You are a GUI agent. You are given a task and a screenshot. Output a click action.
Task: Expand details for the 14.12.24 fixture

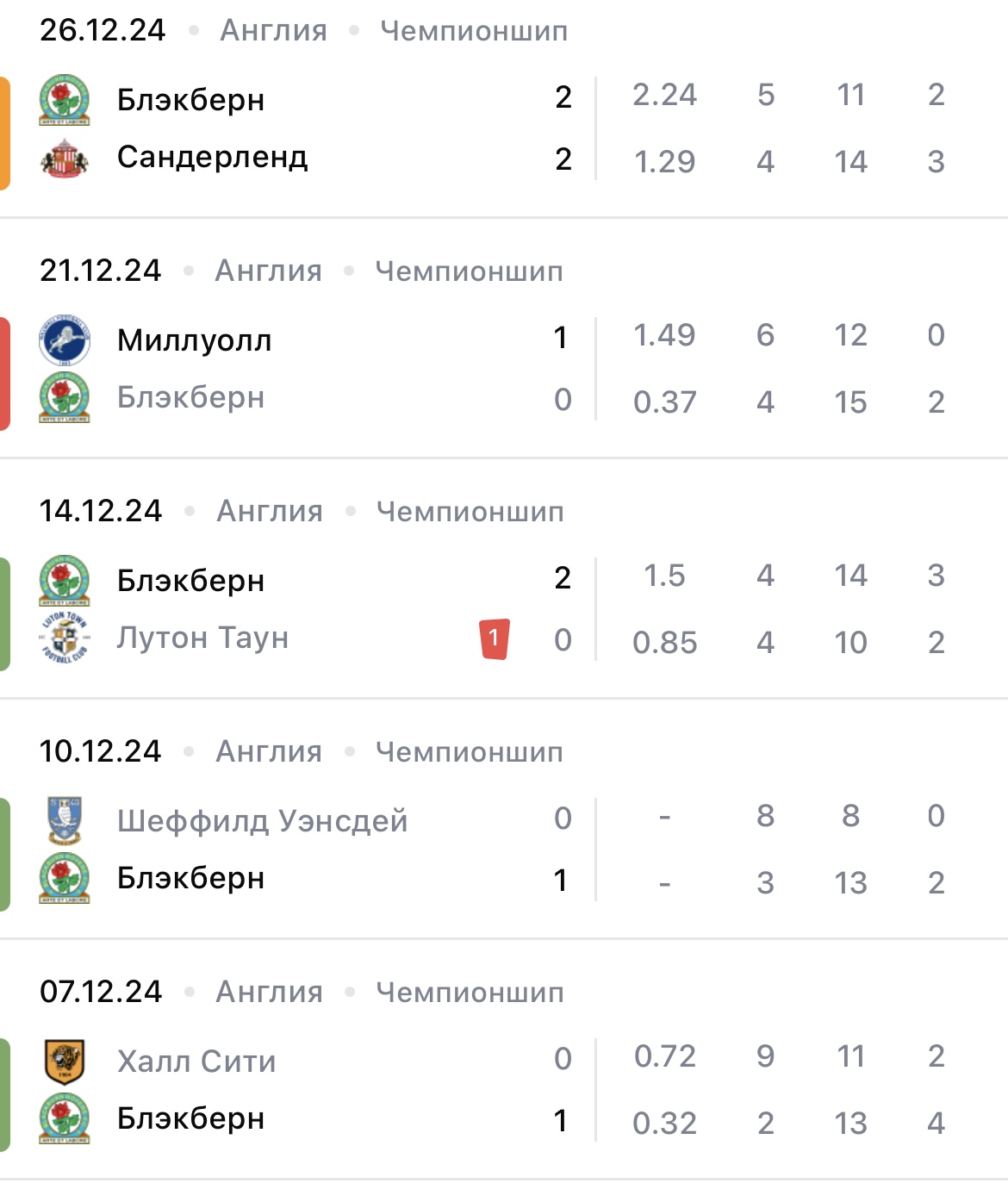tap(101, 510)
